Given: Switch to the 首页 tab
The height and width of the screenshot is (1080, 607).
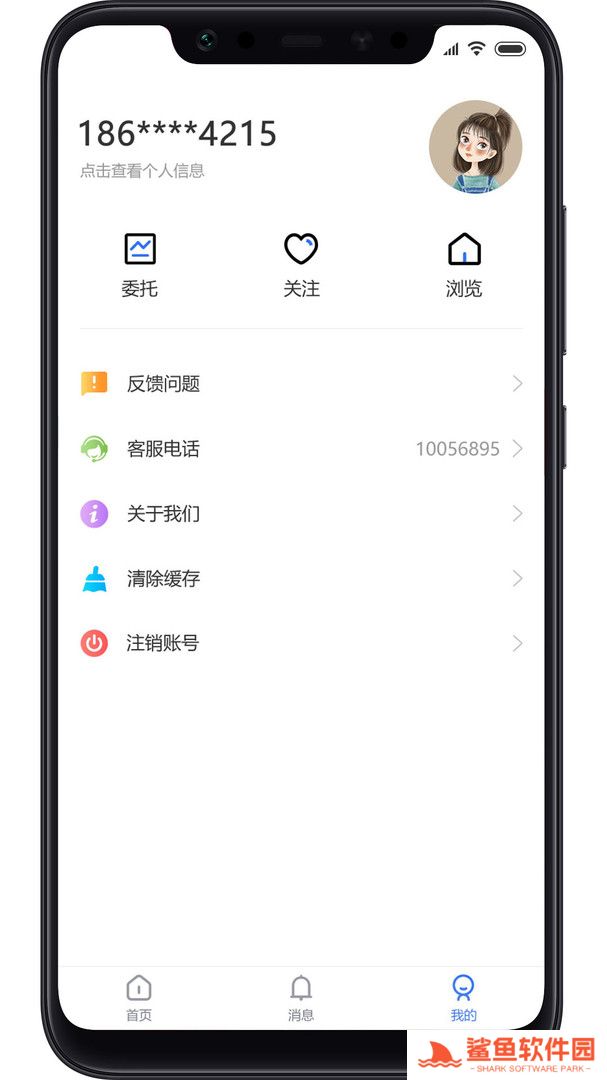Looking at the screenshot, I should [139, 998].
